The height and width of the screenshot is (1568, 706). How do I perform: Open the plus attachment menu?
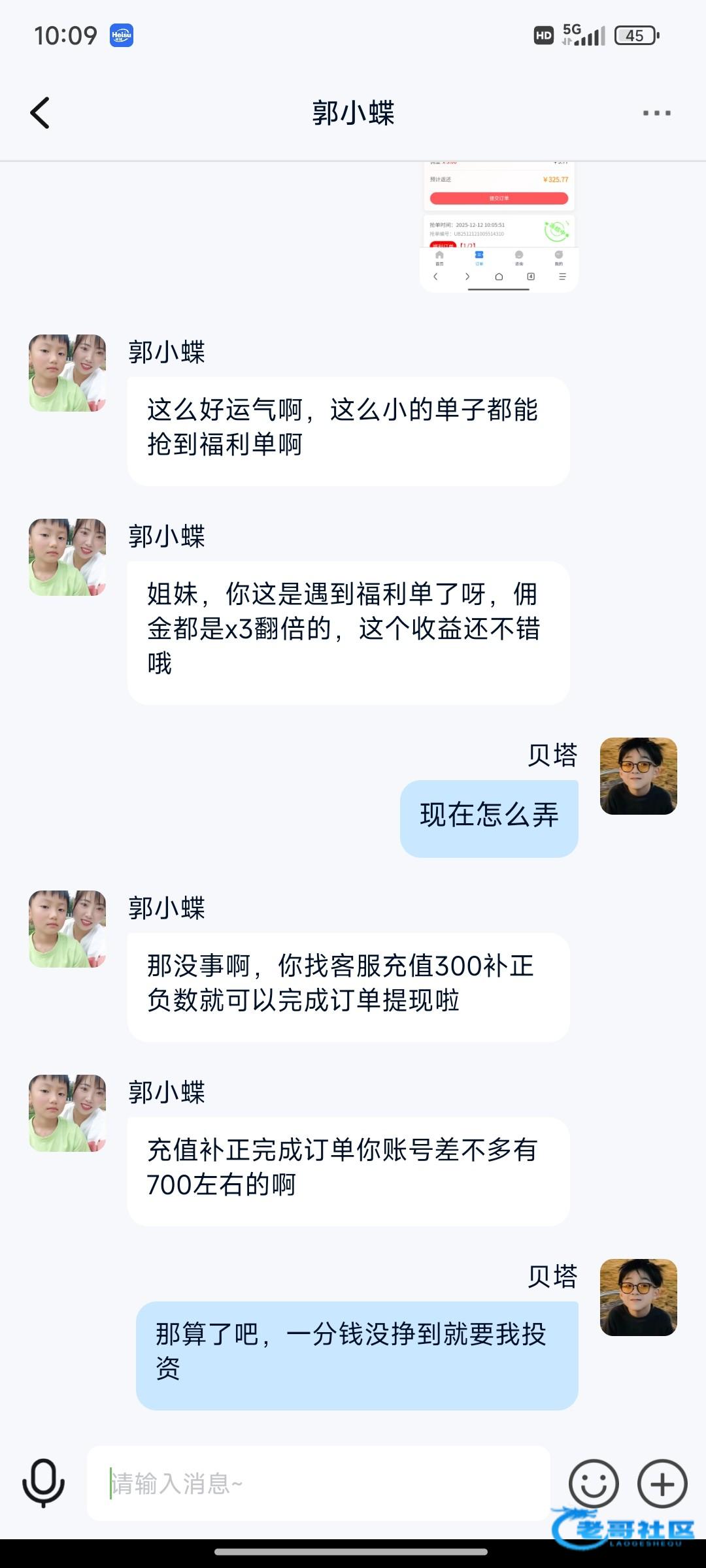(x=662, y=1484)
